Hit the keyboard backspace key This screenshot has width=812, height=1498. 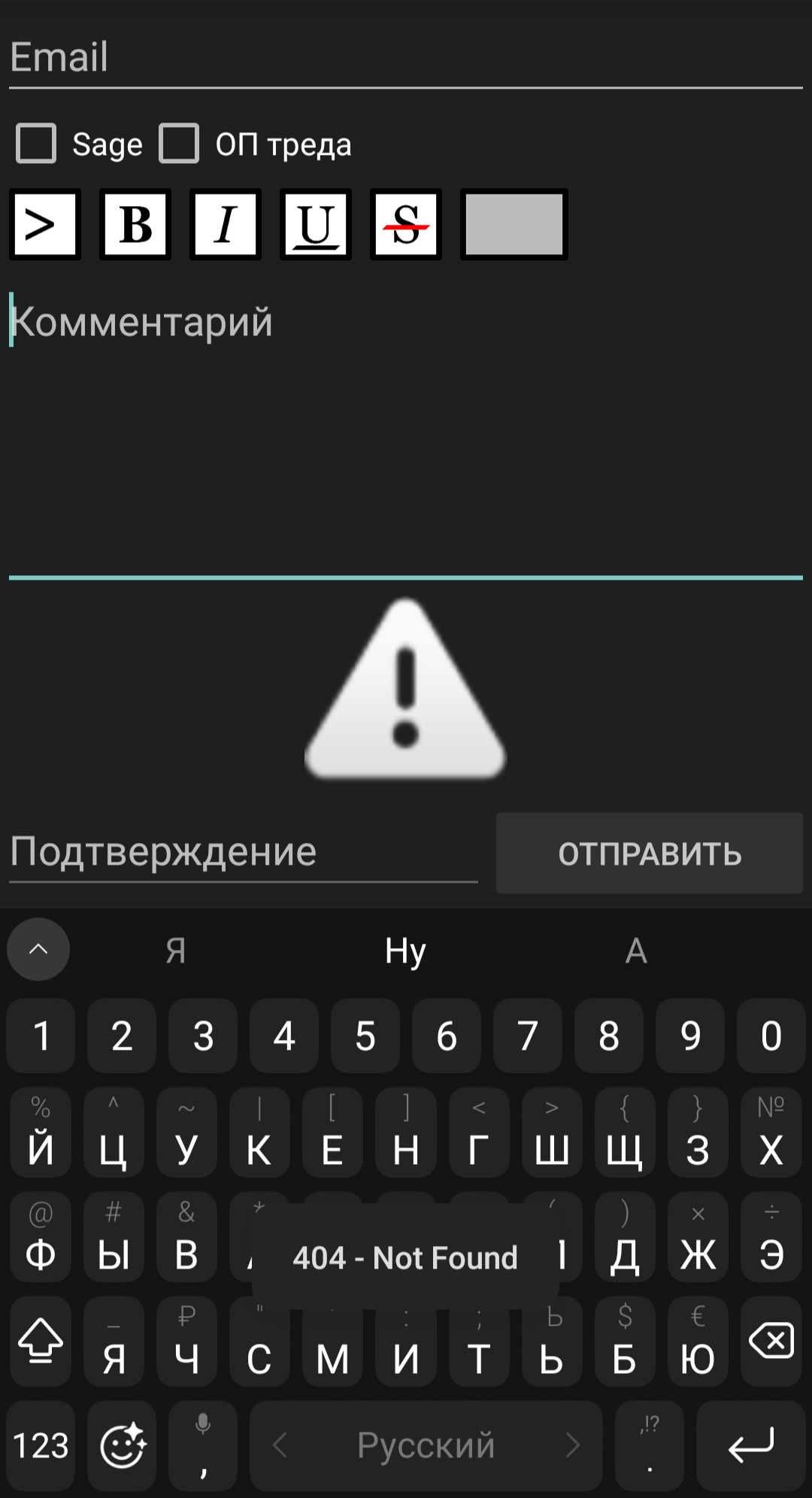(x=771, y=1341)
